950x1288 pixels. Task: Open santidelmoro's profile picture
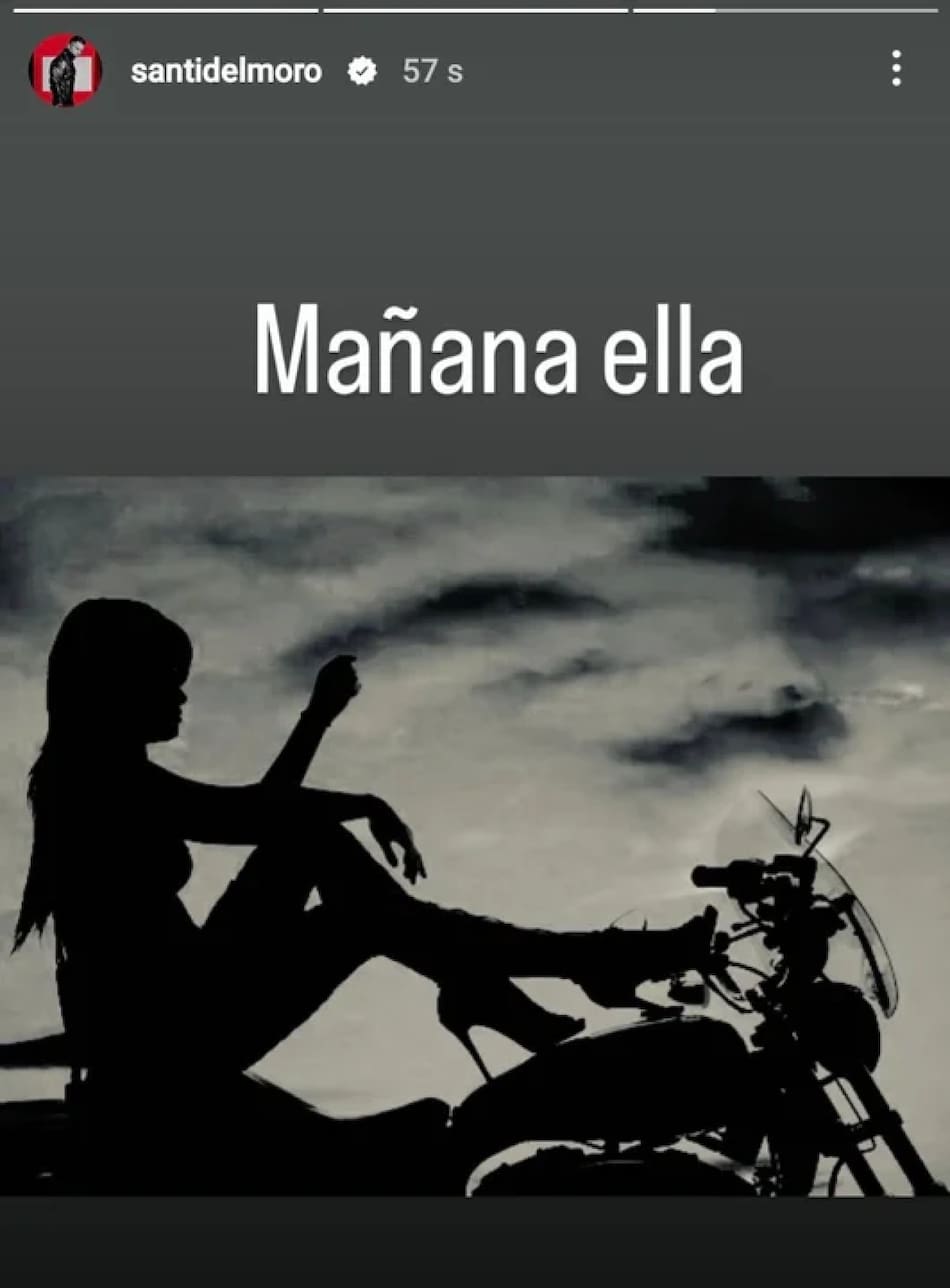pyautogui.click(x=65, y=71)
